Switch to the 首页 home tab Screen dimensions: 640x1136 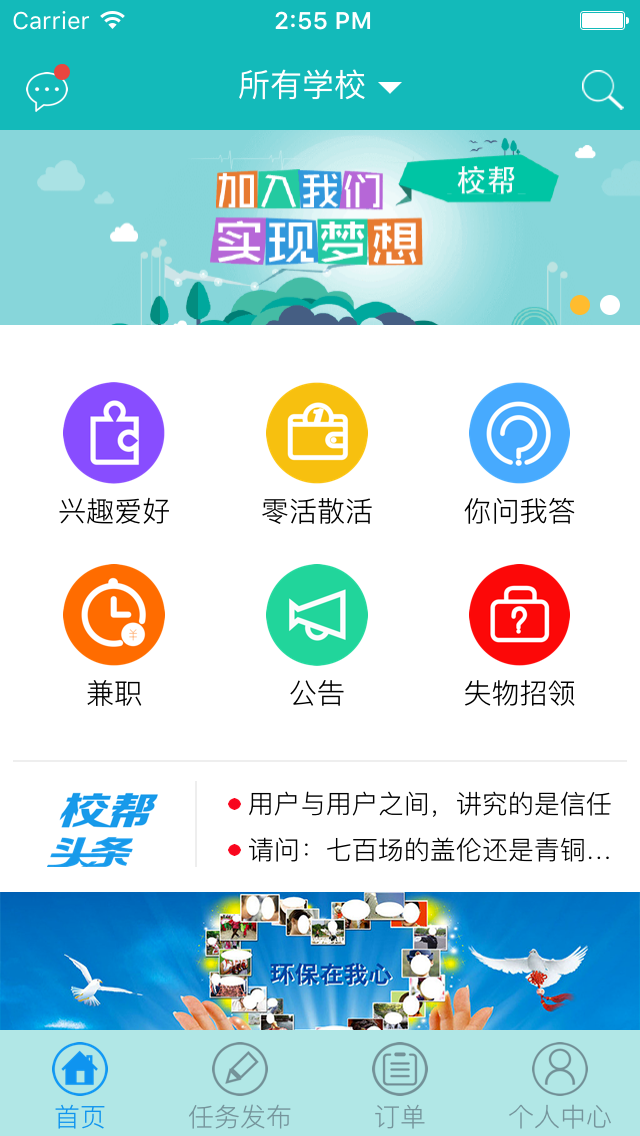pos(80,1084)
